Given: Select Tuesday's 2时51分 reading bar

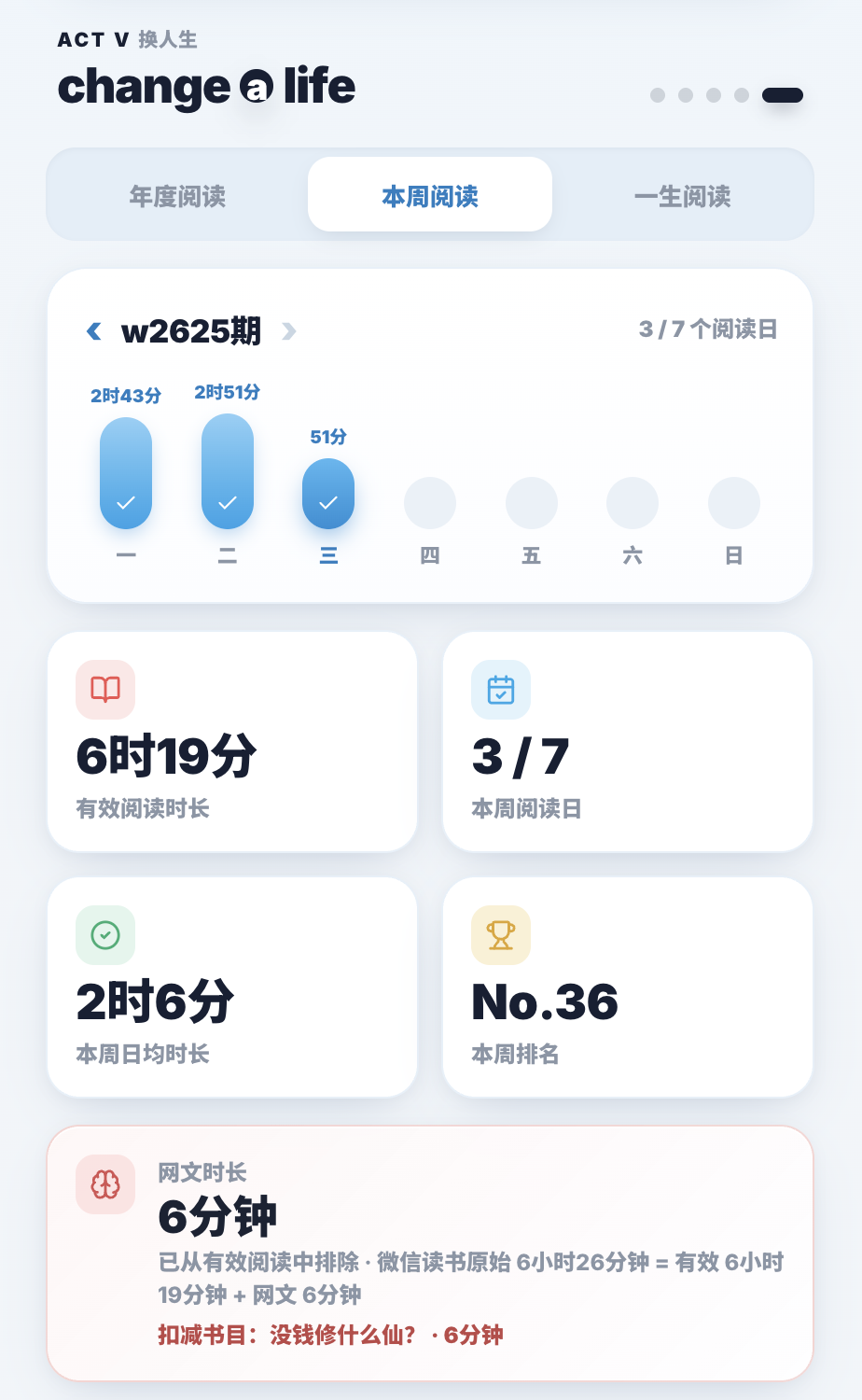Looking at the screenshot, I should pos(228,471).
